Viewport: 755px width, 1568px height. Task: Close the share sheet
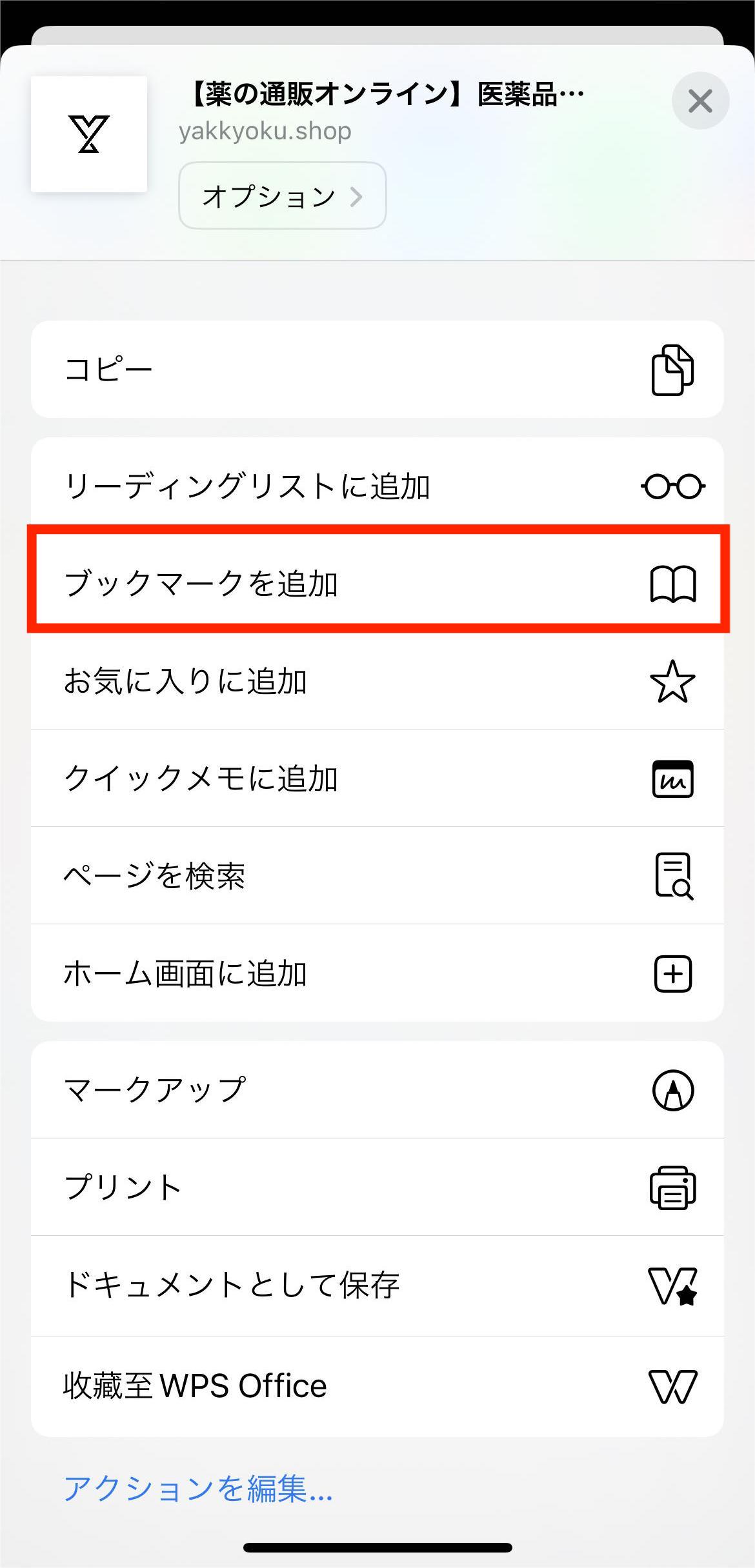click(700, 101)
